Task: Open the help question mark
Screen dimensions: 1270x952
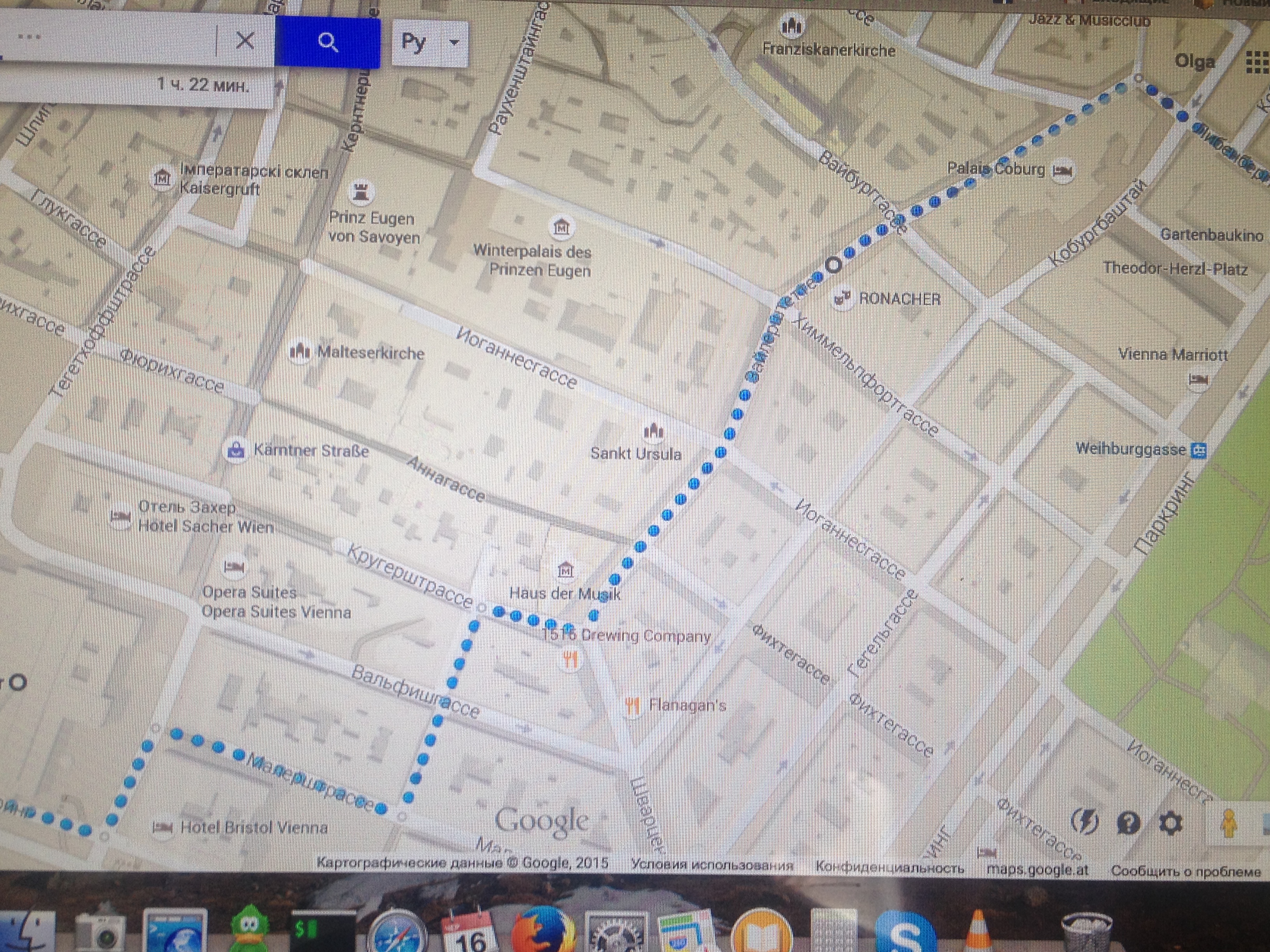Action: coord(1128,823)
